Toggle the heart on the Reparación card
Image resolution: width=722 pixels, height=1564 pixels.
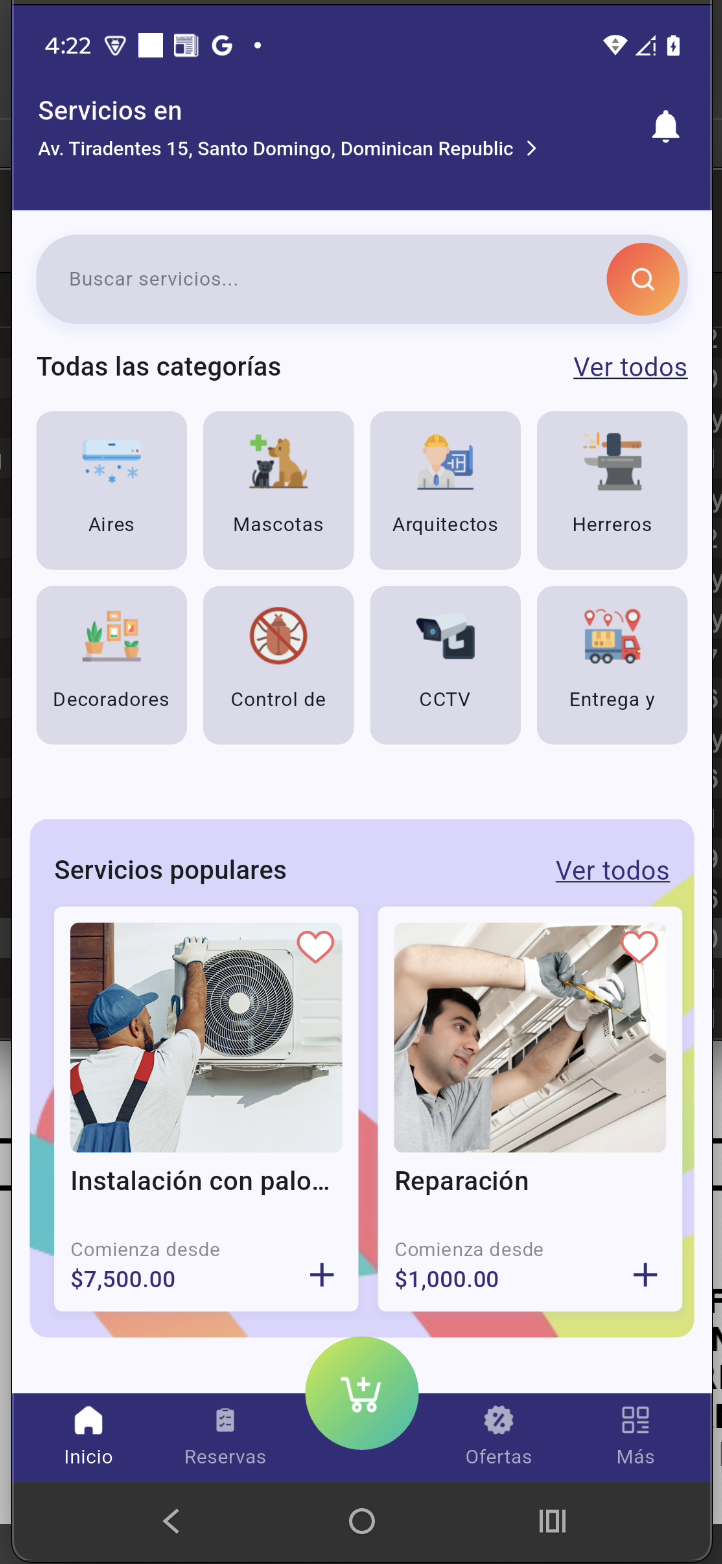point(638,947)
